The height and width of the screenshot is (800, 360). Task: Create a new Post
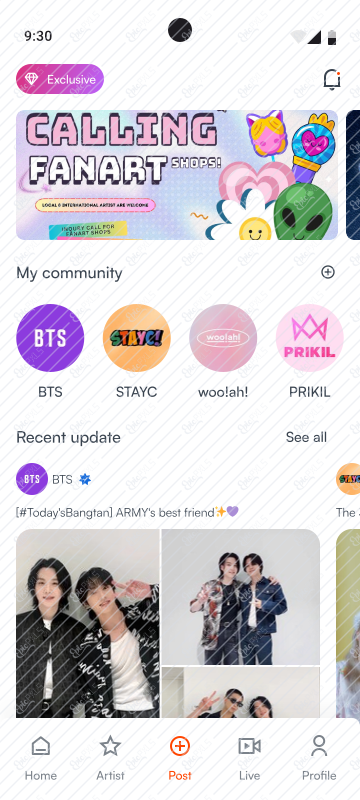tap(179, 758)
